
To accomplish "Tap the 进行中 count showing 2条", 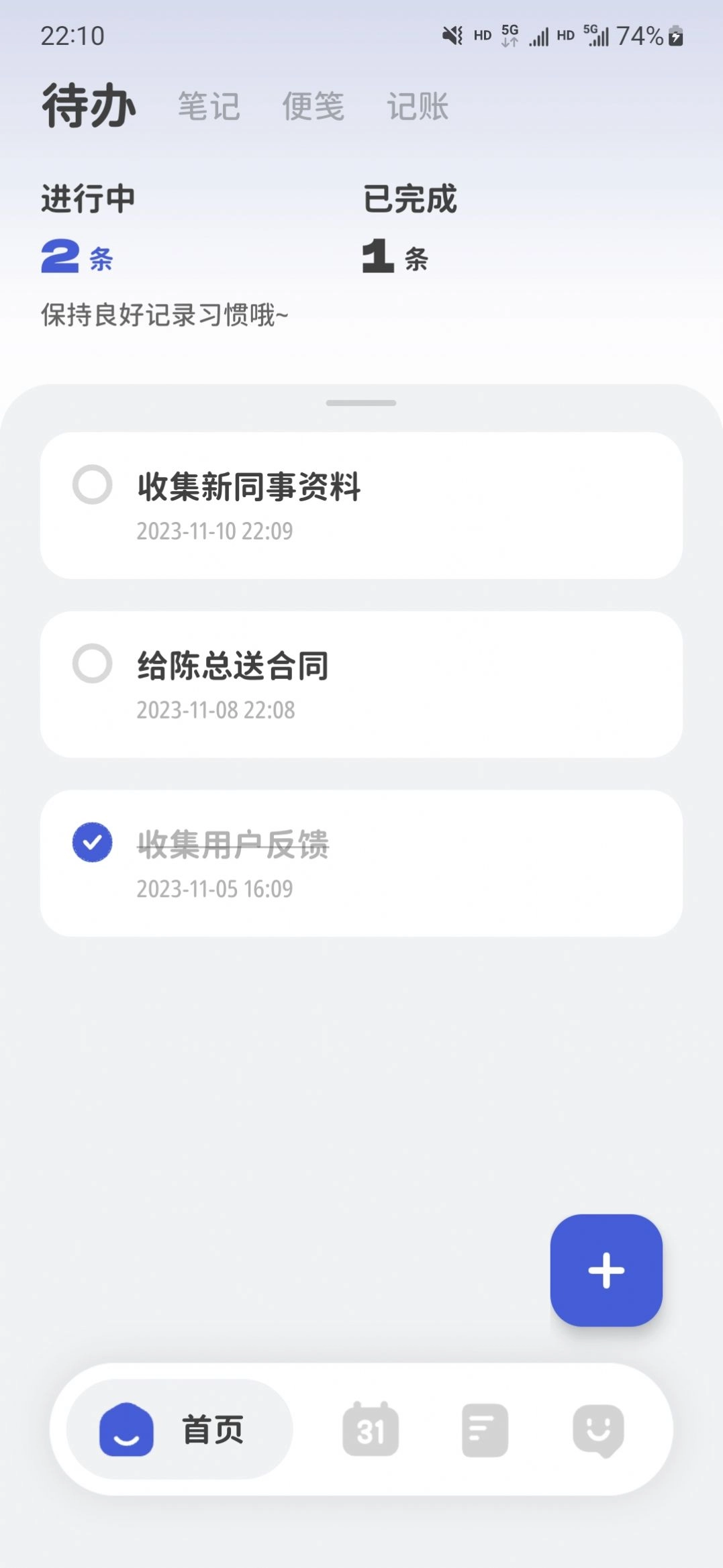I will (x=76, y=256).
